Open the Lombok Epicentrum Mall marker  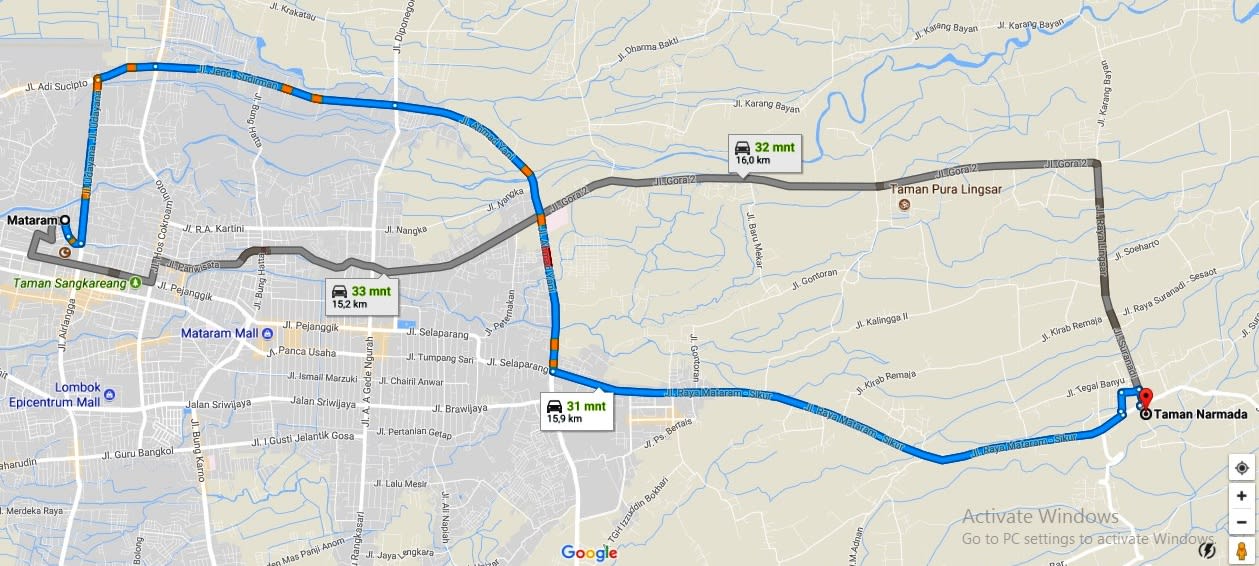tap(109, 394)
